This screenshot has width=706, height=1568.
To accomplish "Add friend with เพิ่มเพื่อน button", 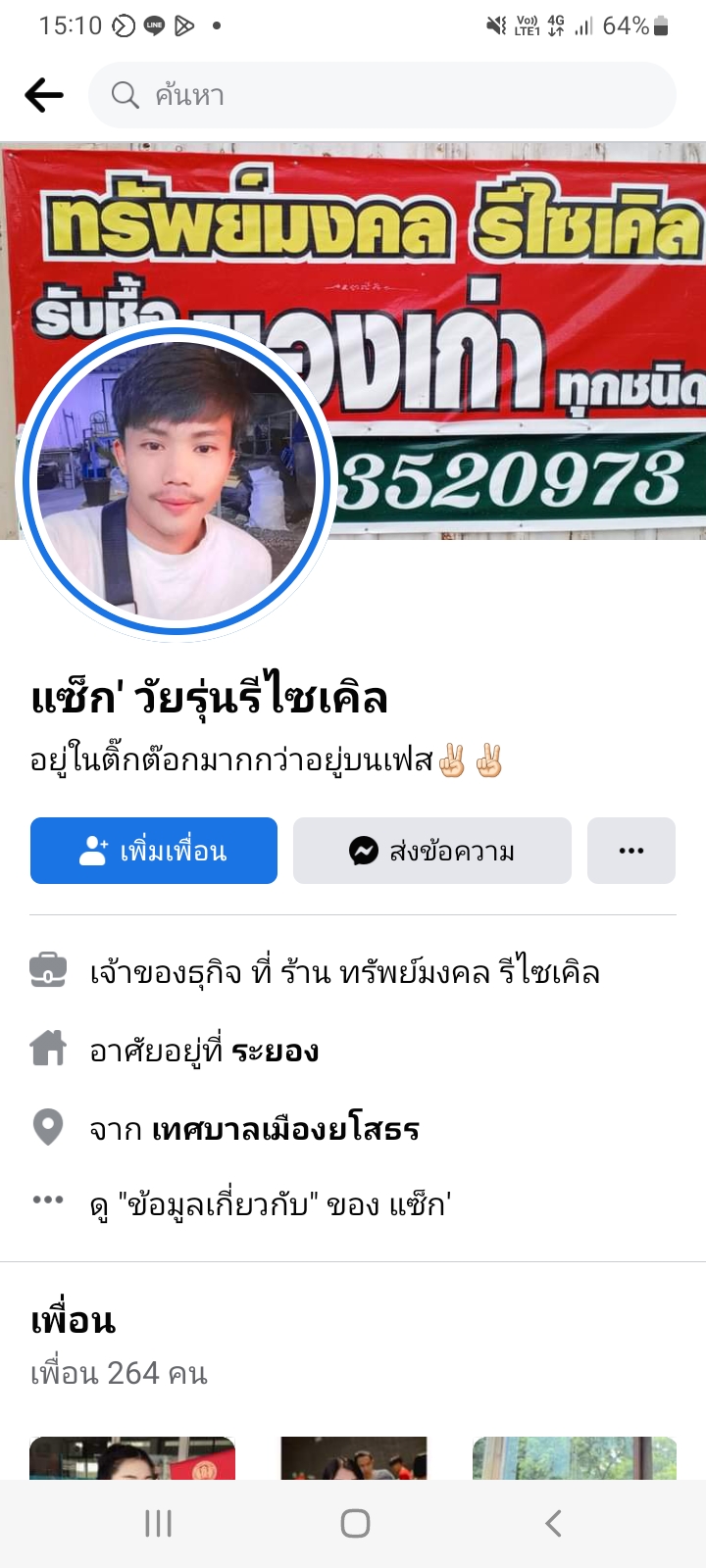I will pos(154,851).
